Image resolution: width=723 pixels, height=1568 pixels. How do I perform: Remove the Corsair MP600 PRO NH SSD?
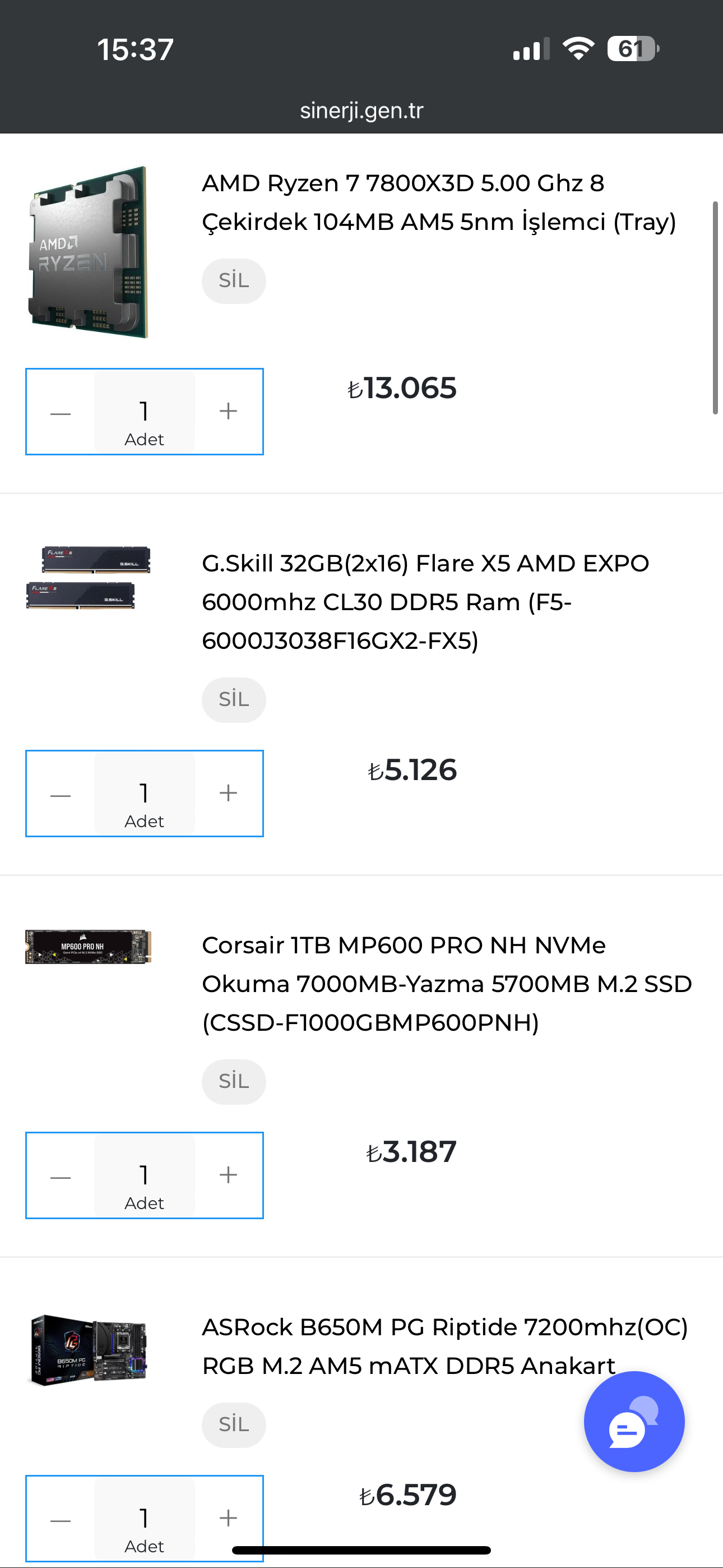(x=234, y=1082)
